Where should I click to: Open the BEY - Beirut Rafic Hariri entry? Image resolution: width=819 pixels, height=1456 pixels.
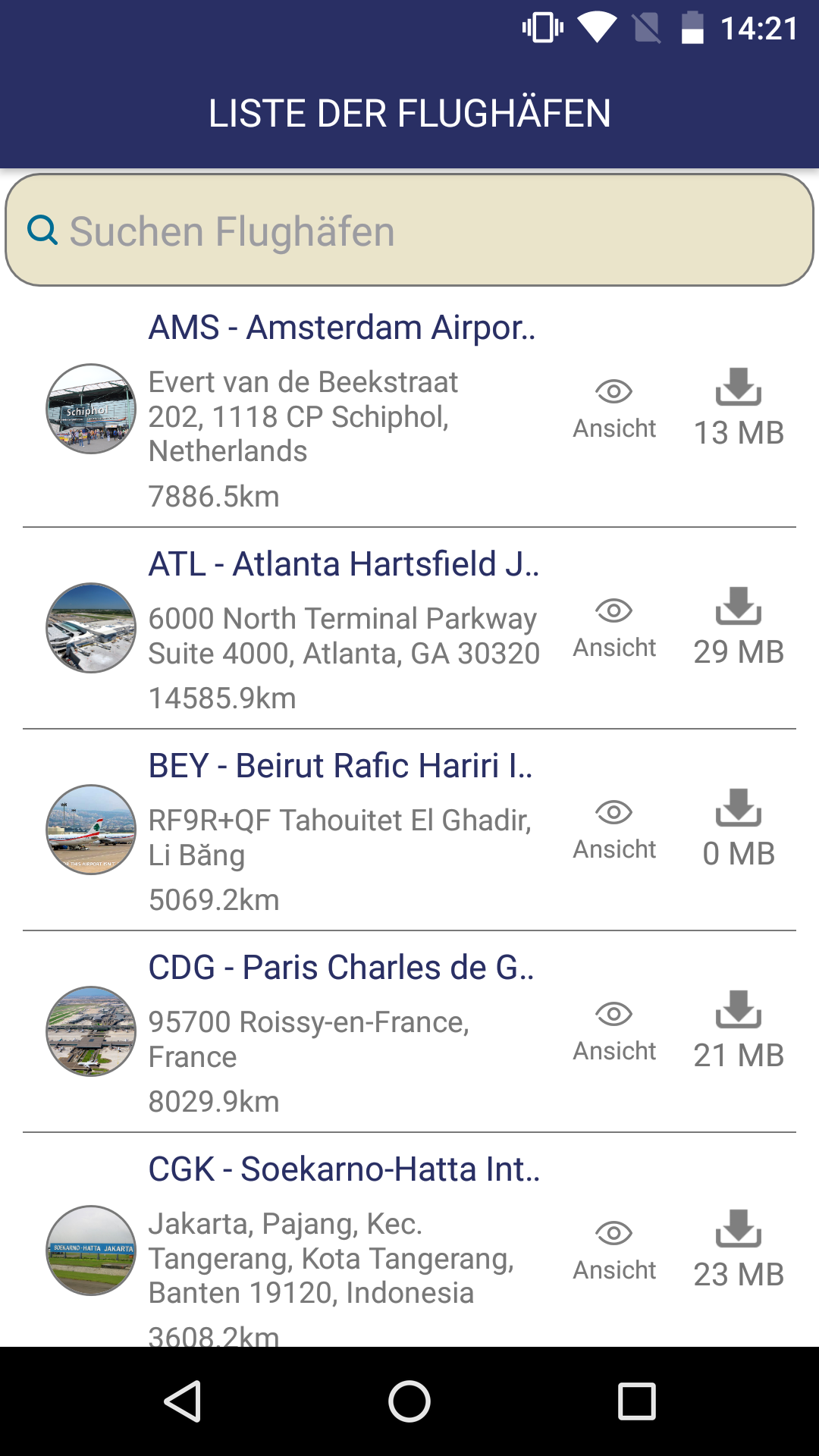click(x=340, y=766)
